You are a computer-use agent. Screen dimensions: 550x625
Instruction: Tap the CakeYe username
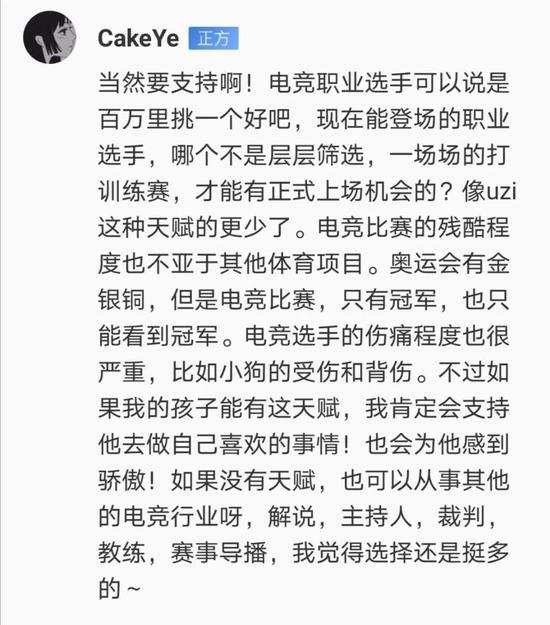(138, 39)
